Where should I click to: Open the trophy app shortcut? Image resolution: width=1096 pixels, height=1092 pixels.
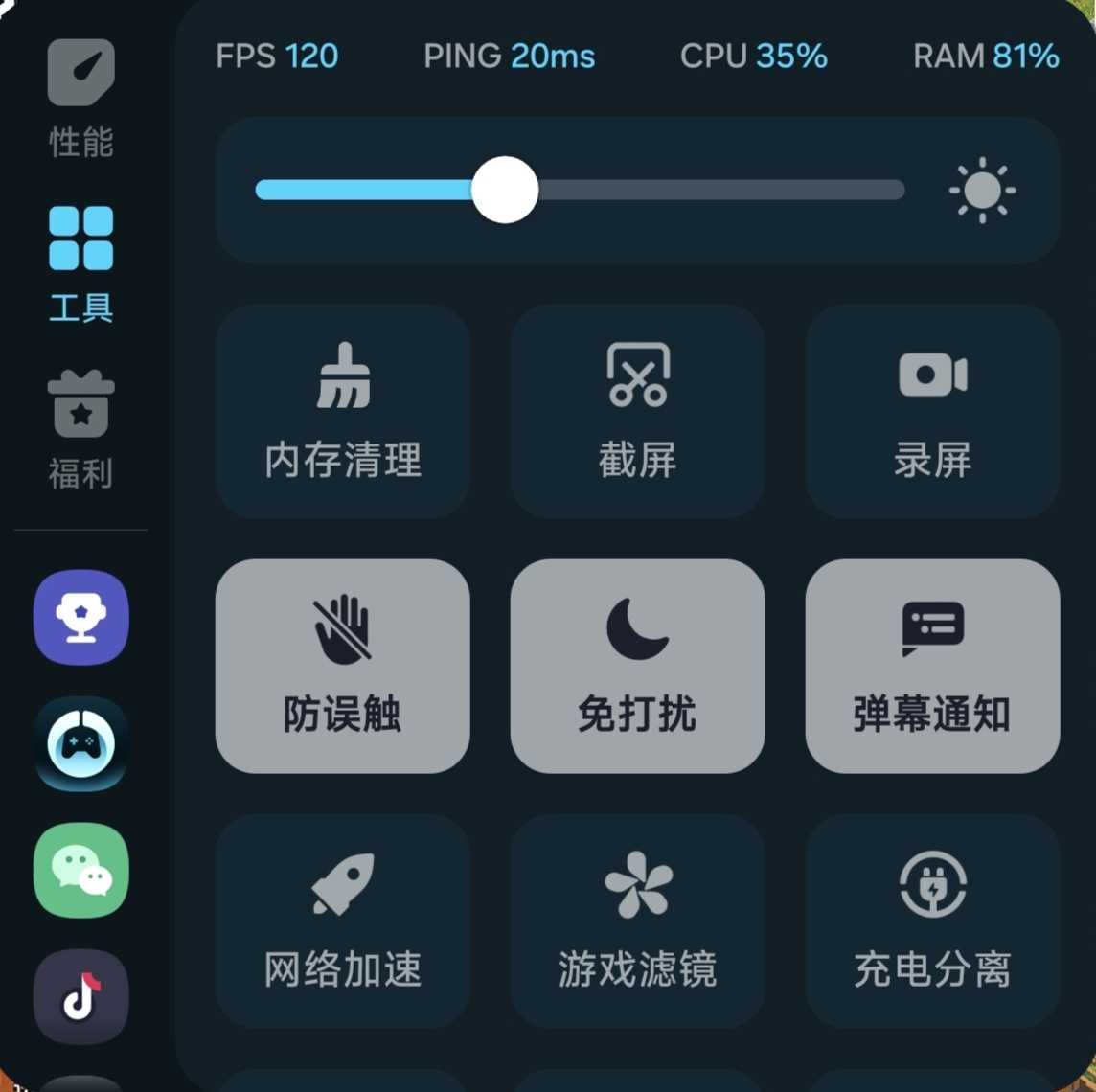tap(81, 618)
